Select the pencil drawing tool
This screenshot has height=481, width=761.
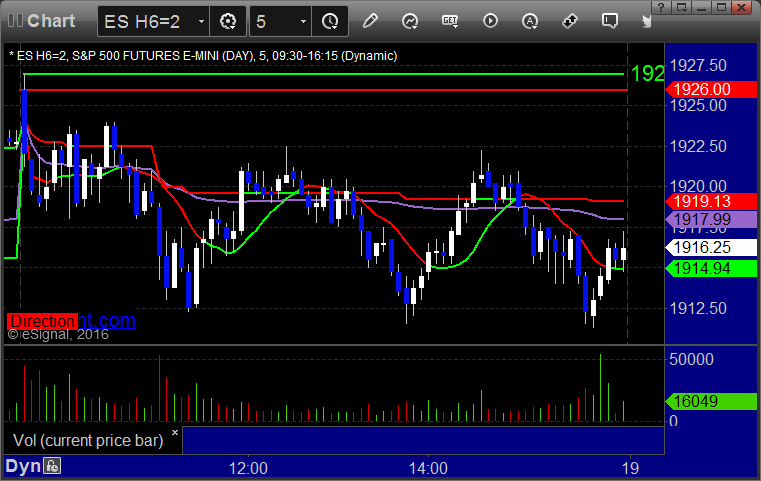pos(370,20)
